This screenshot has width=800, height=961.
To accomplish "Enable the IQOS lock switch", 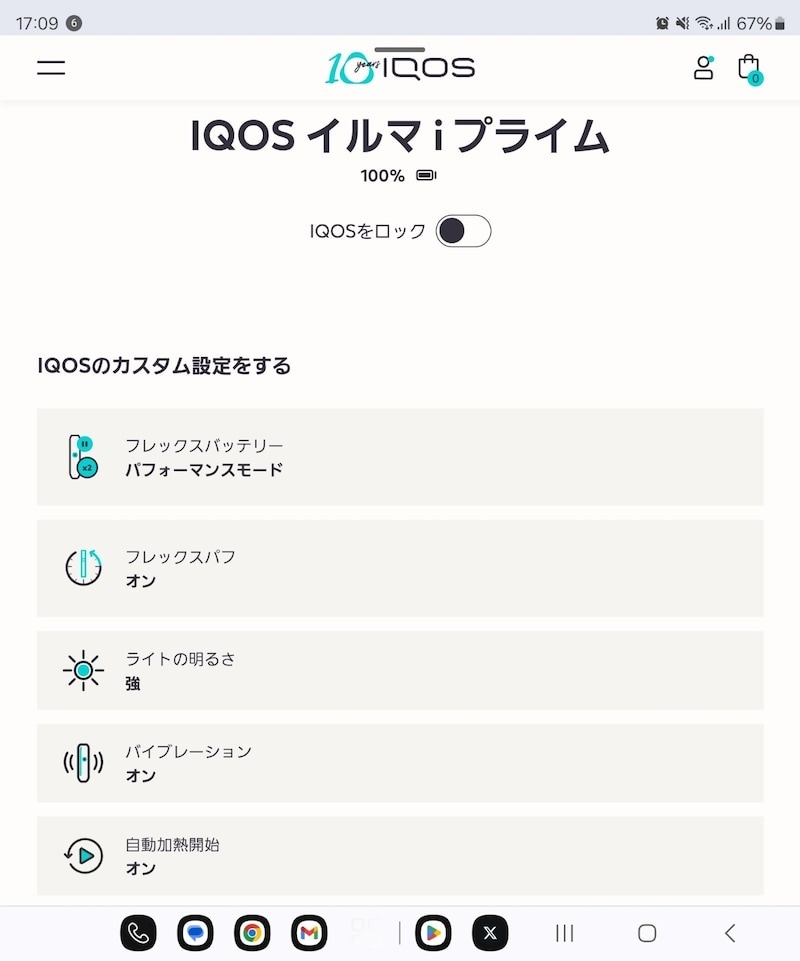I will [x=463, y=231].
